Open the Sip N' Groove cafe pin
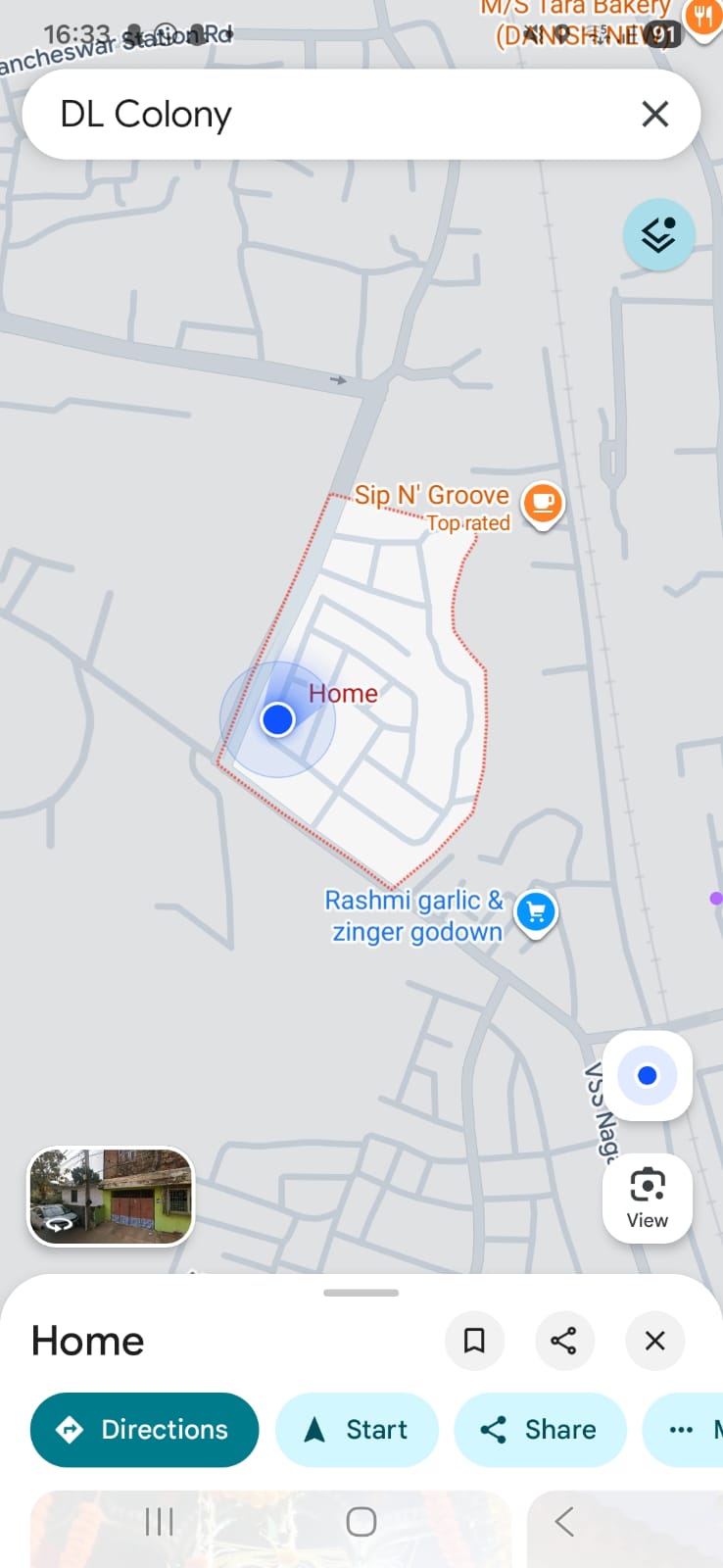 click(542, 504)
